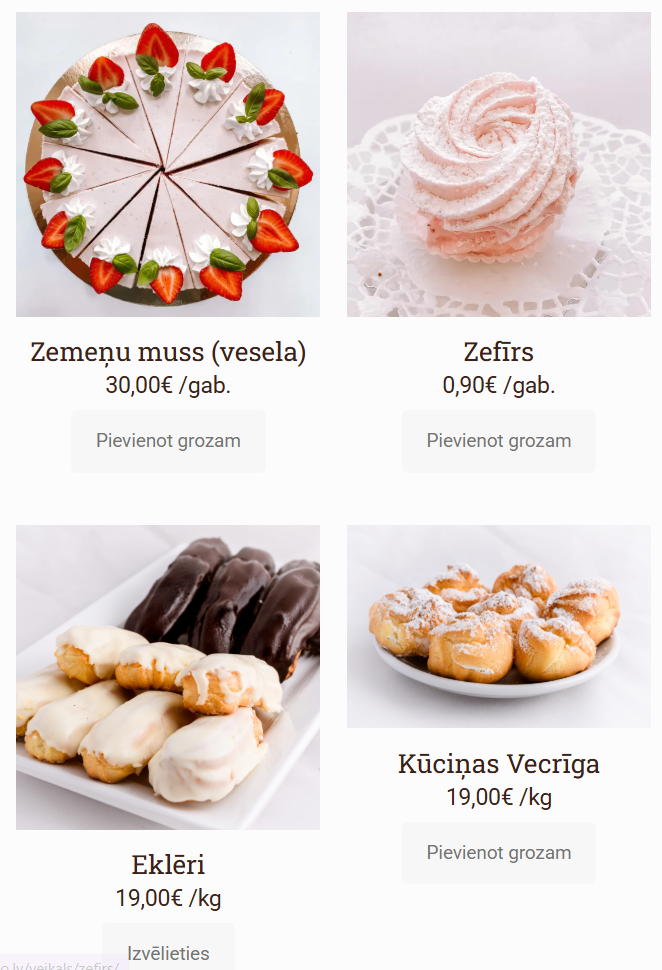Add Zefīrs to the cart
This screenshot has height=970, width=662.
[498, 441]
